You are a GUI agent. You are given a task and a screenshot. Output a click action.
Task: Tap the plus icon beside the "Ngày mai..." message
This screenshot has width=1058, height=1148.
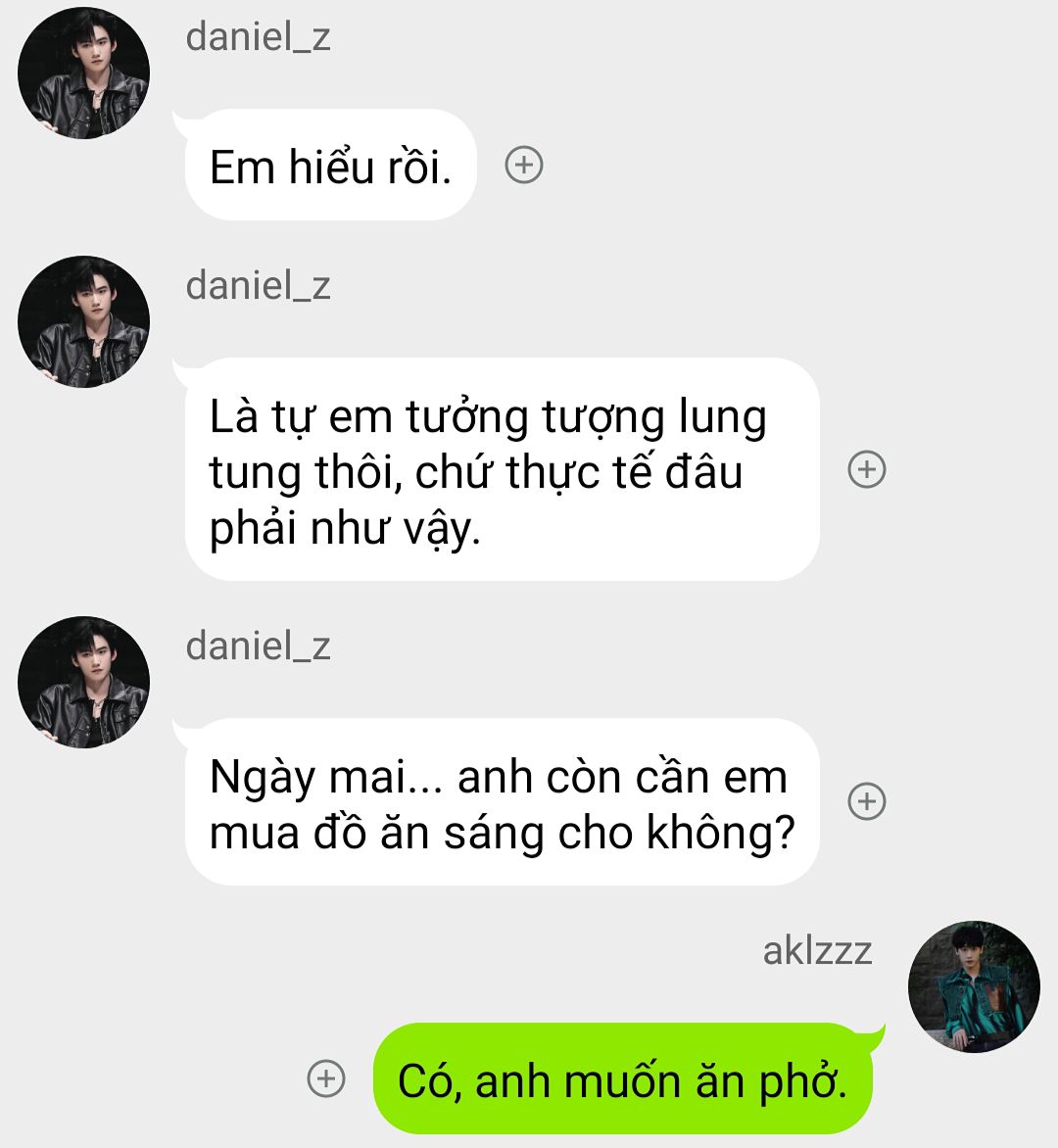click(x=866, y=801)
